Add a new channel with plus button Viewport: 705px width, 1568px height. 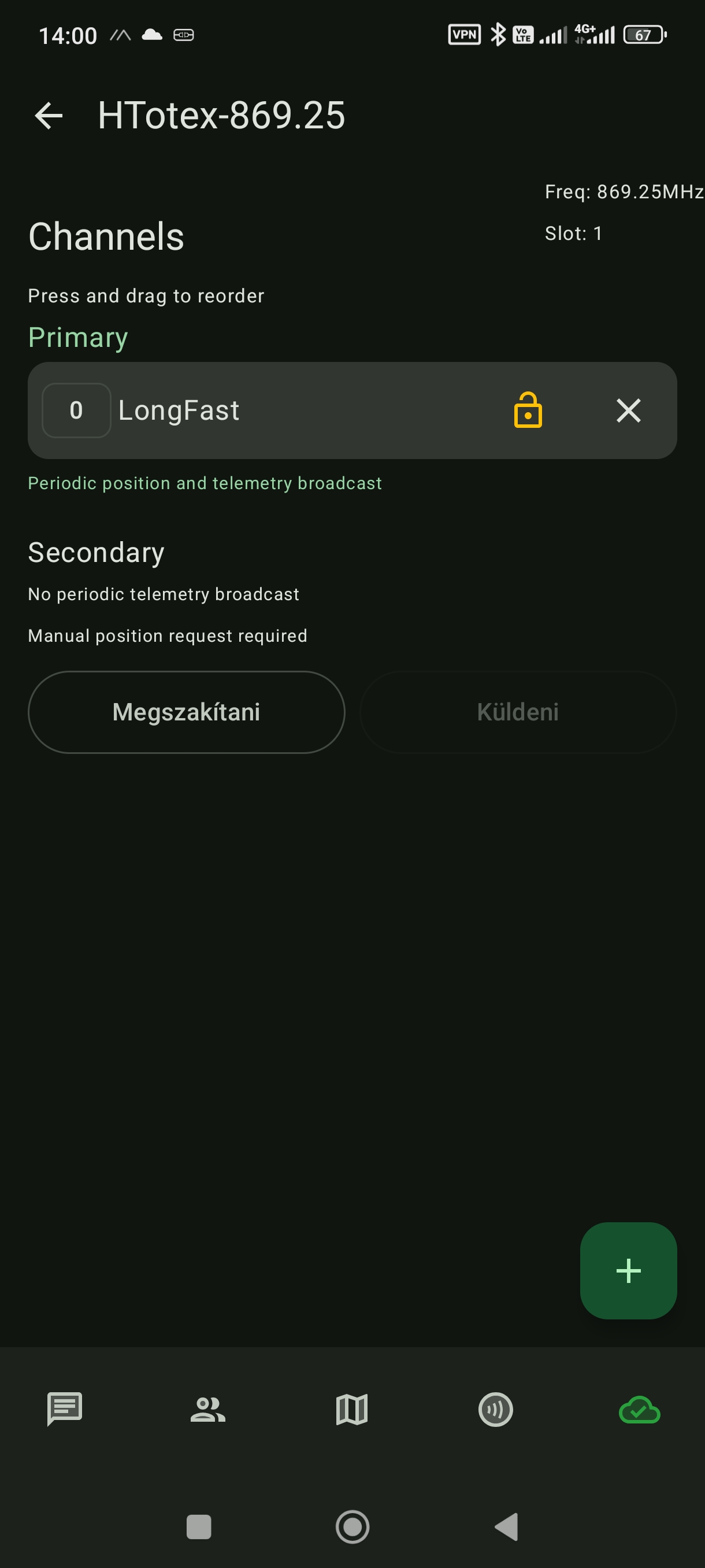[628, 1270]
